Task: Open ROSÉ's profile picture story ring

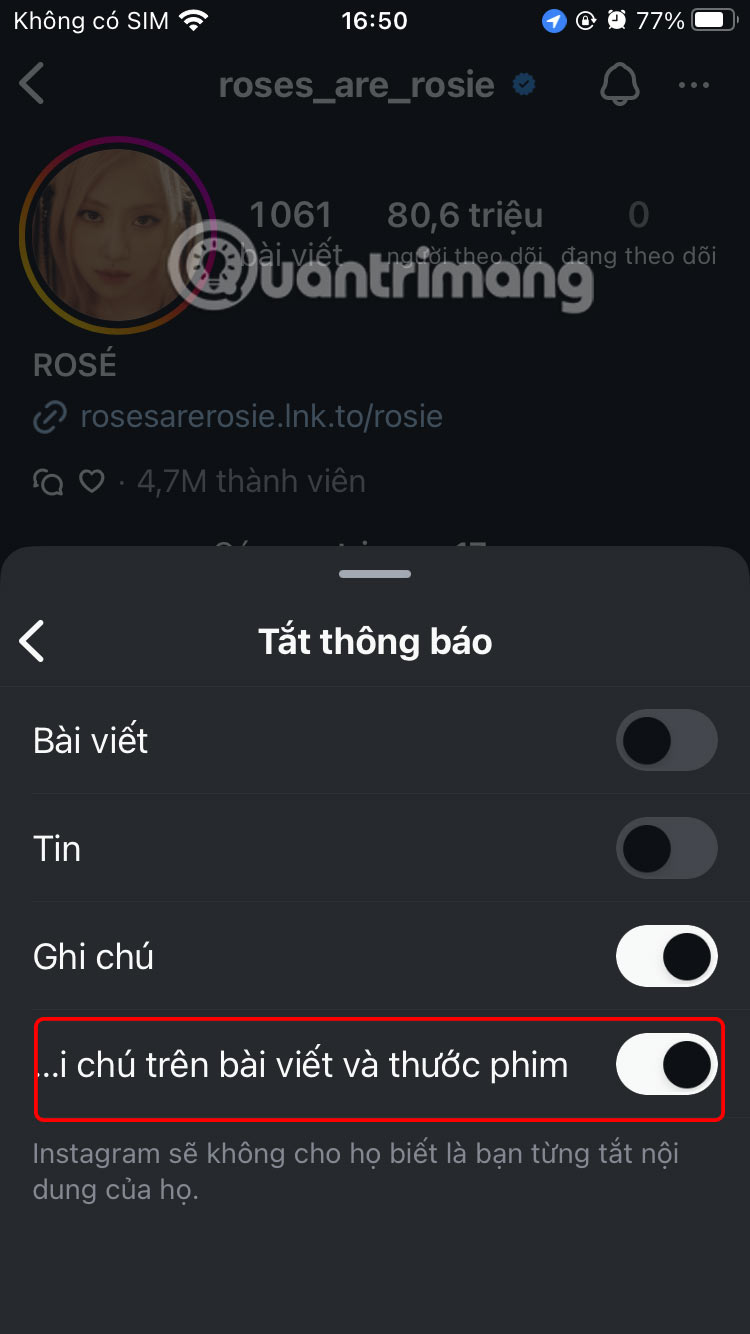Action: (x=117, y=235)
